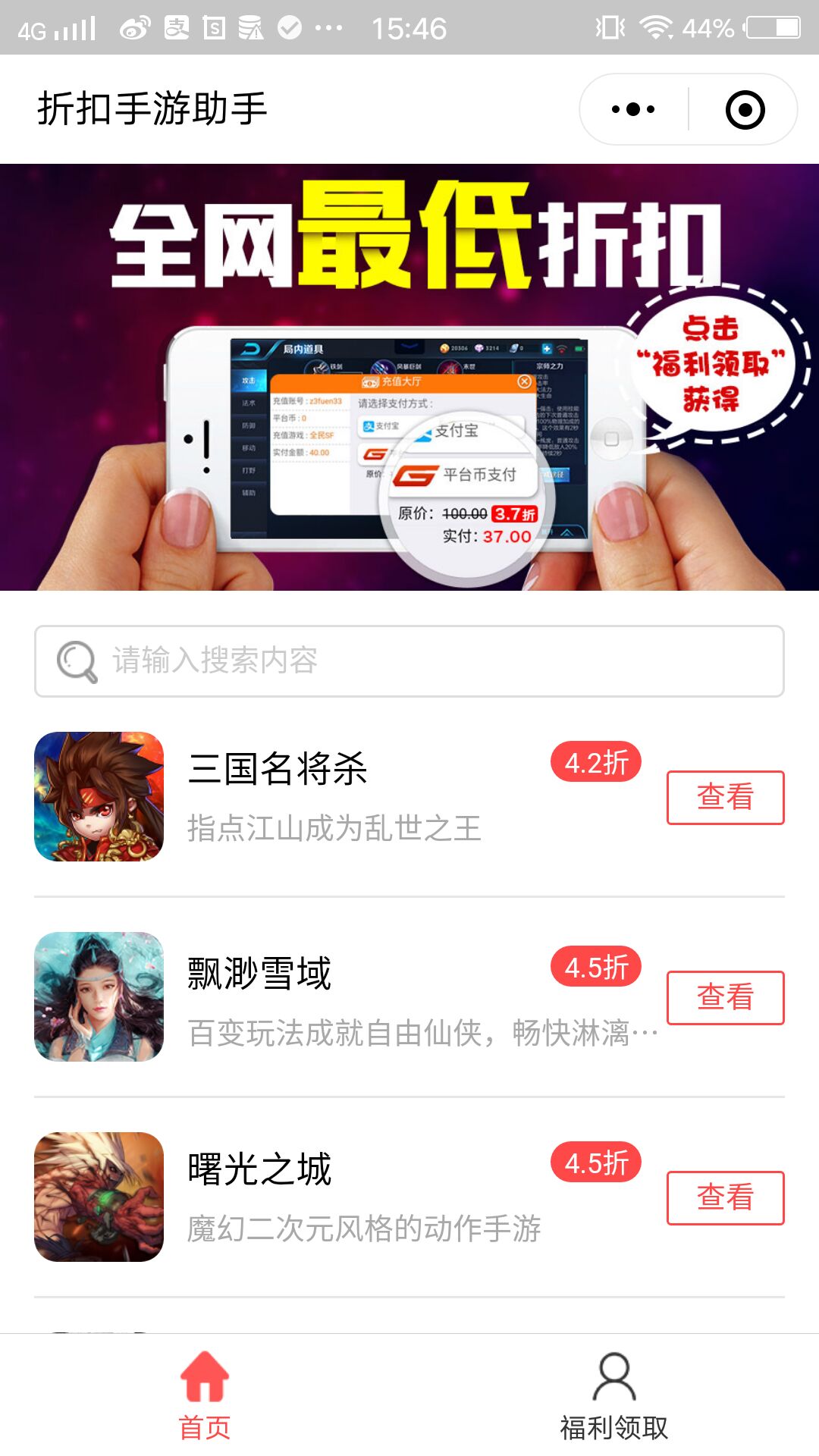Open the mini program more options menu
This screenshot has width=819, height=1456.
pos(633,110)
